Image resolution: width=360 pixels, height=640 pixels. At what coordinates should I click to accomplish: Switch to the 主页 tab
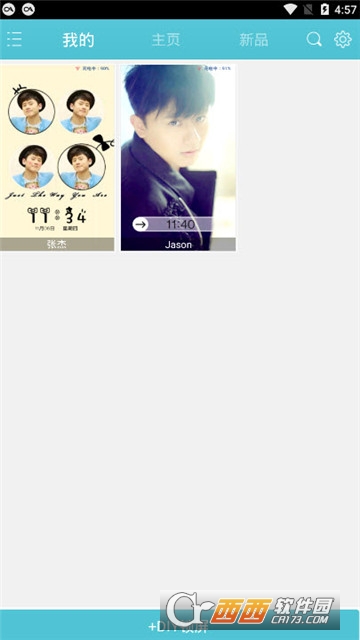tap(166, 40)
